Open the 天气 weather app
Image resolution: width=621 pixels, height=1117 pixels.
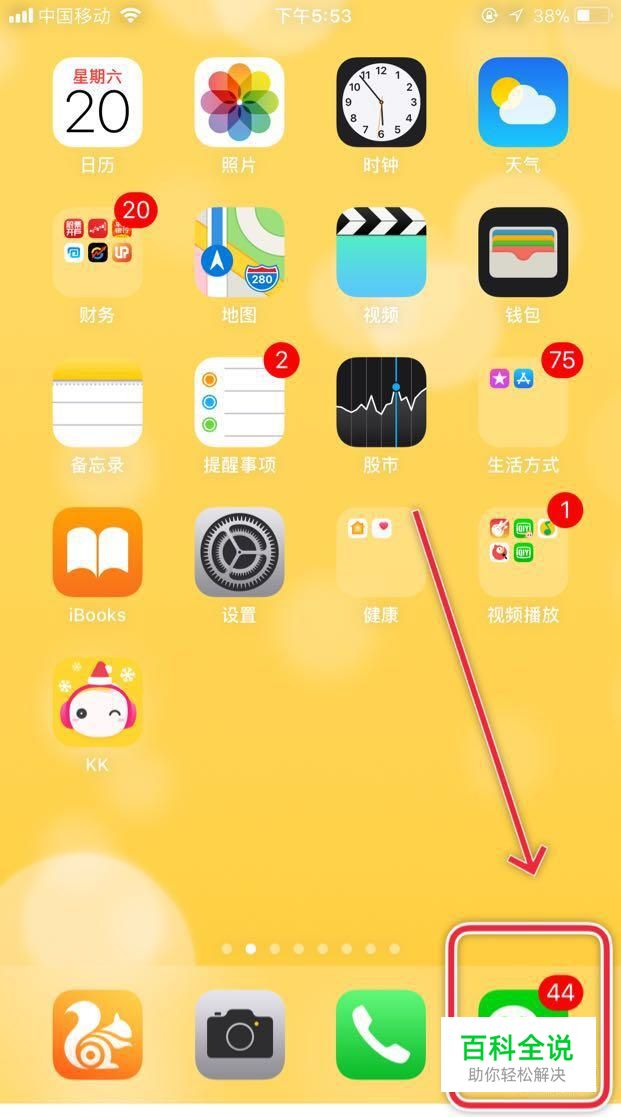coord(523,102)
